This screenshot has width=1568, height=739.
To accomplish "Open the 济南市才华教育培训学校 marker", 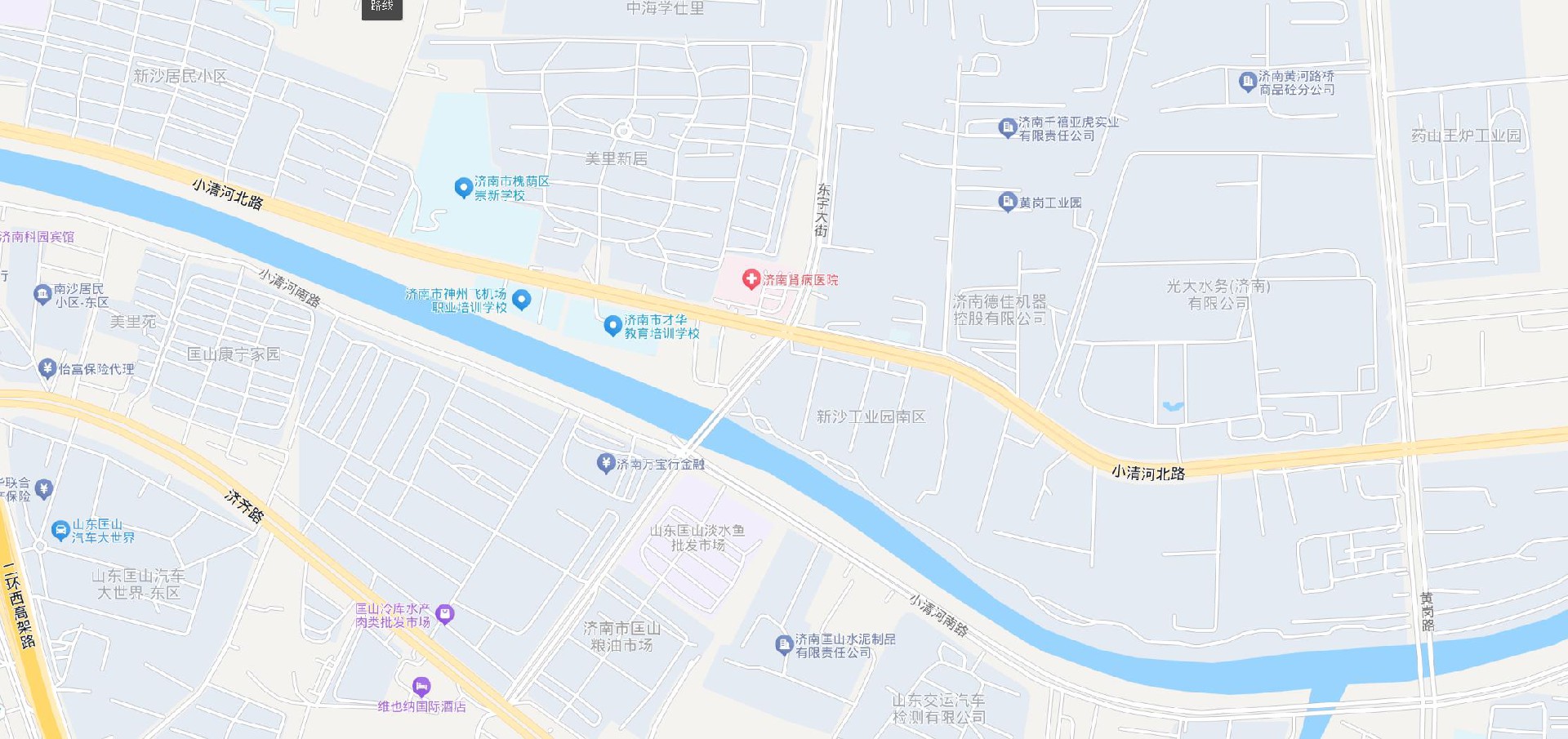I will [x=612, y=326].
